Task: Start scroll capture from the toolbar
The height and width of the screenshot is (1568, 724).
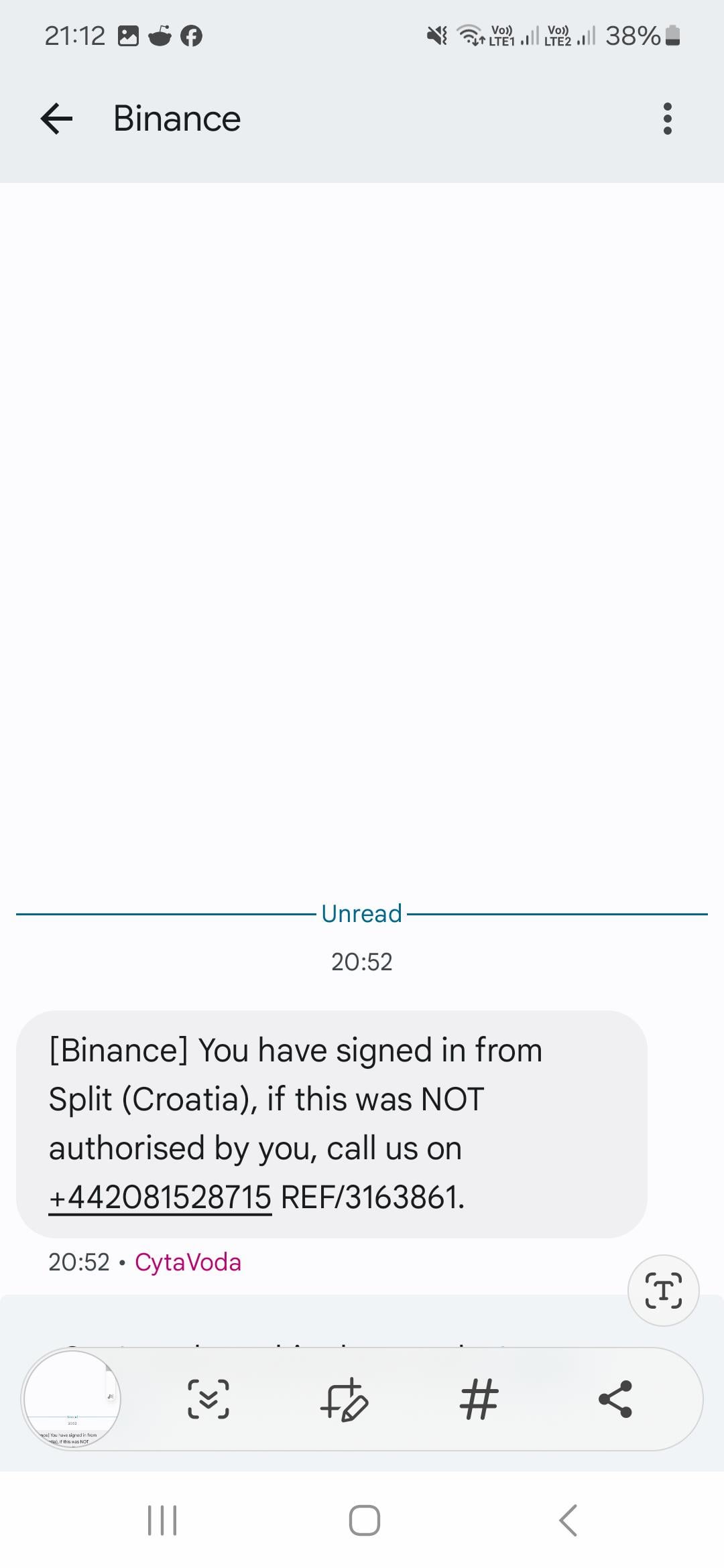Action: point(208,1399)
